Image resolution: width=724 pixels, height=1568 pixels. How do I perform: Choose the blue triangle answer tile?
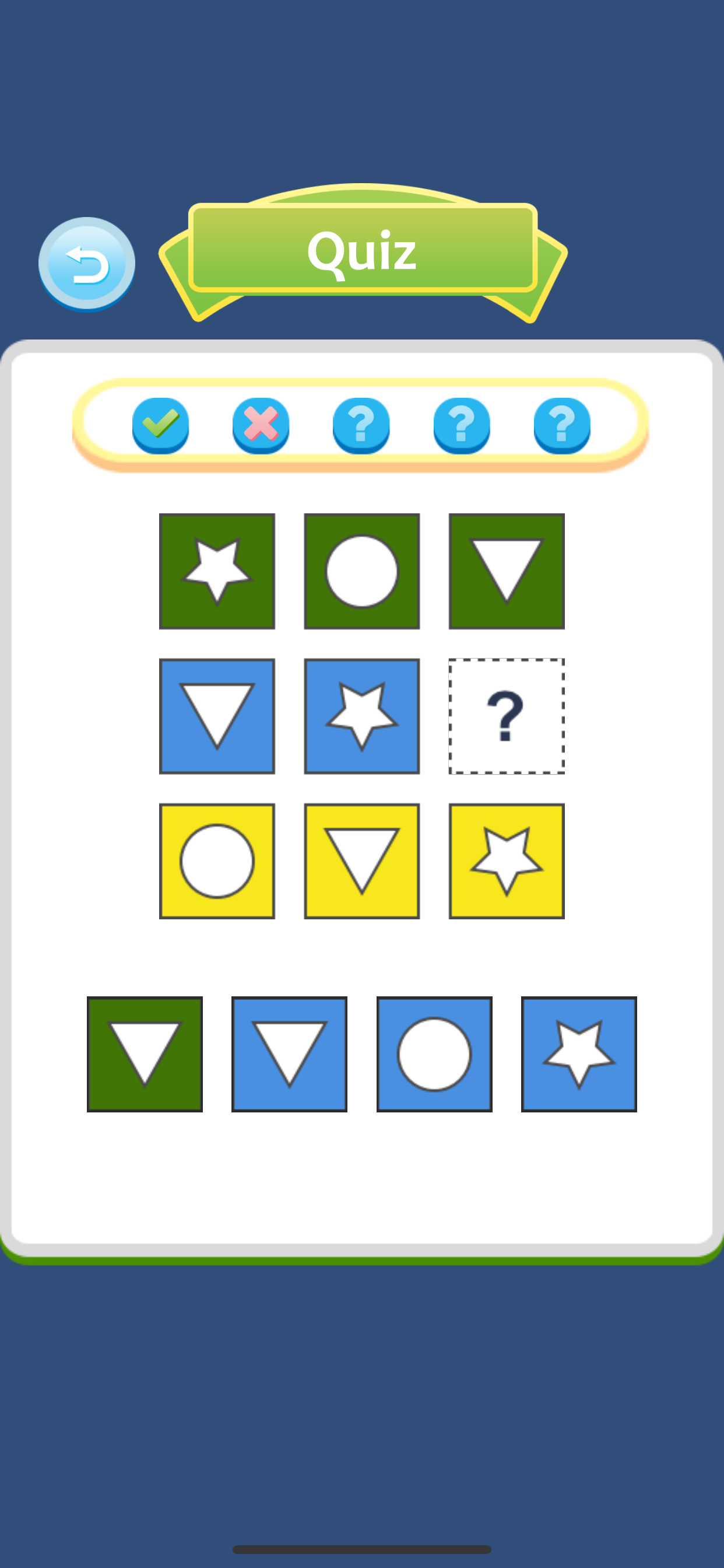point(290,1053)
